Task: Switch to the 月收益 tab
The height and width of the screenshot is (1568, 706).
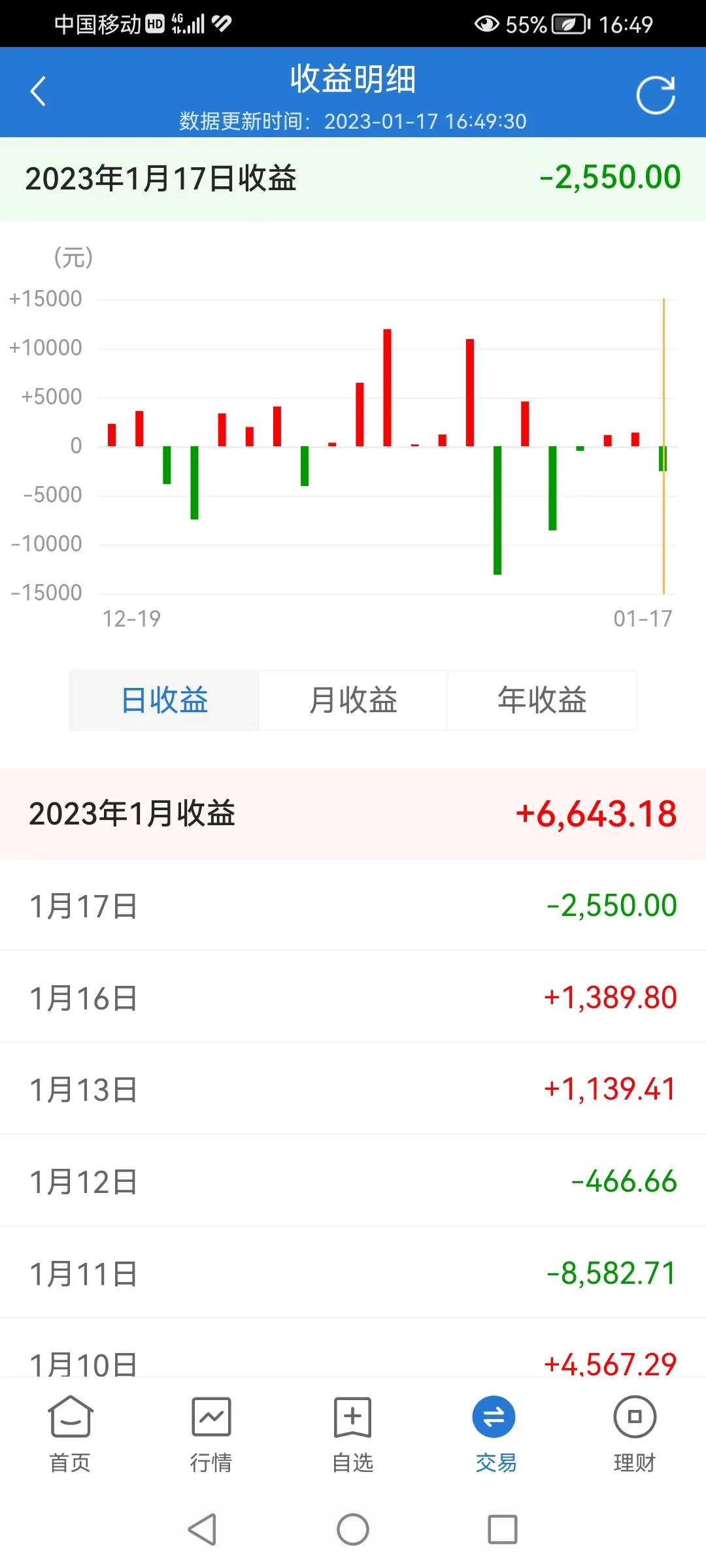Action: pos(353,700)
